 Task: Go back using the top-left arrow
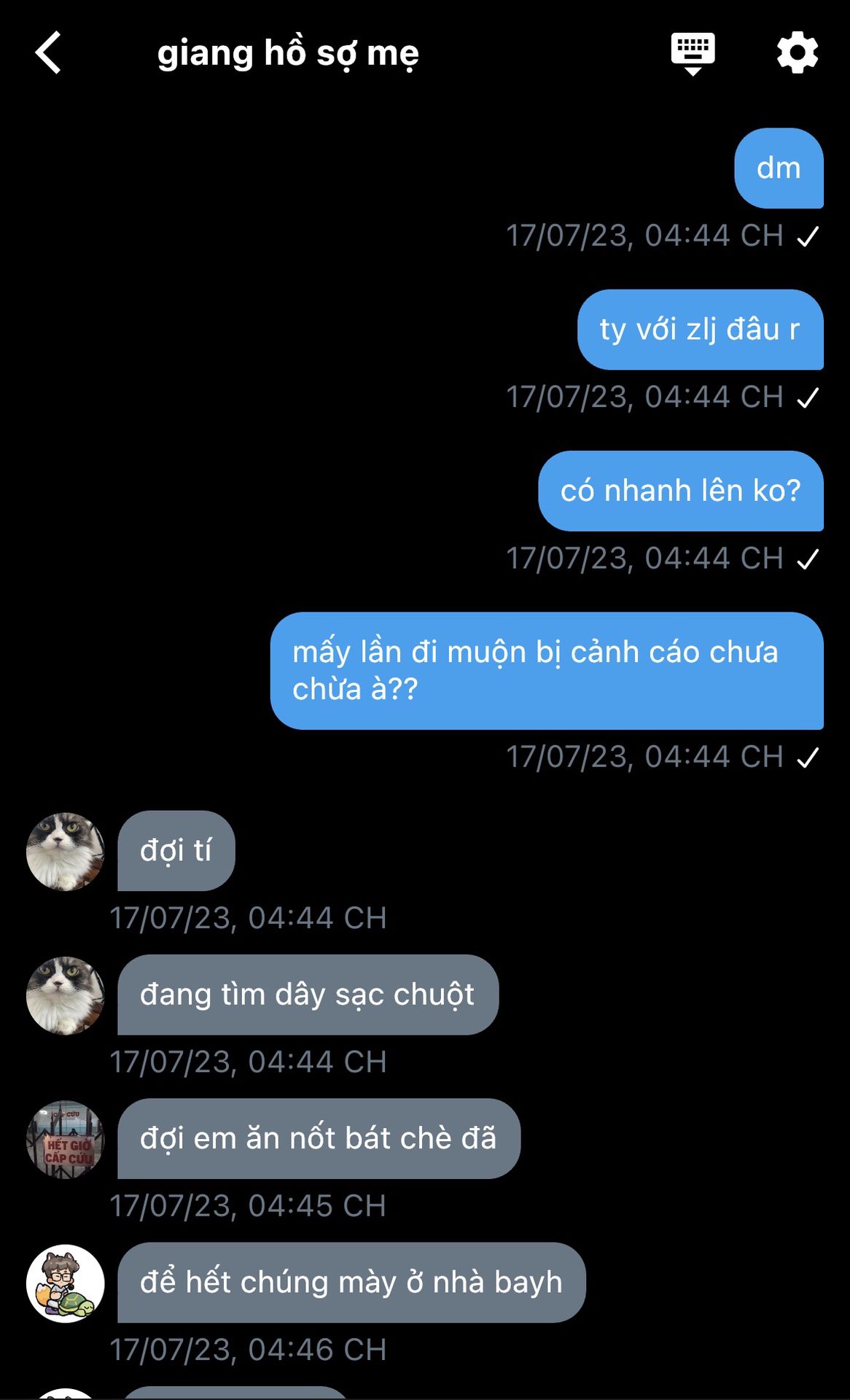(x=48, y=52)
